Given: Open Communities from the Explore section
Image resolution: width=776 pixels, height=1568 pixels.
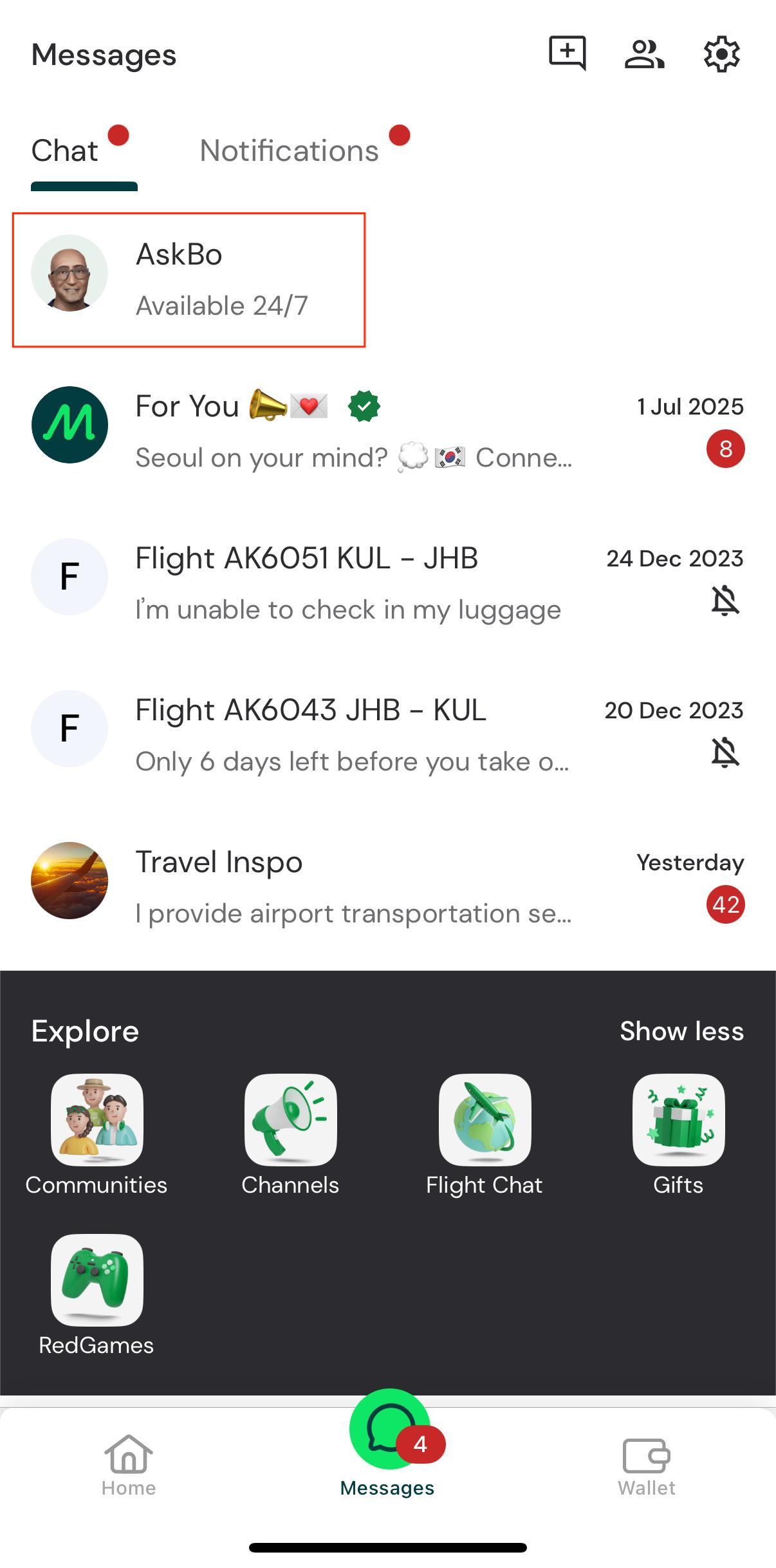Looking at the screenshot, I should point(95,1120).
